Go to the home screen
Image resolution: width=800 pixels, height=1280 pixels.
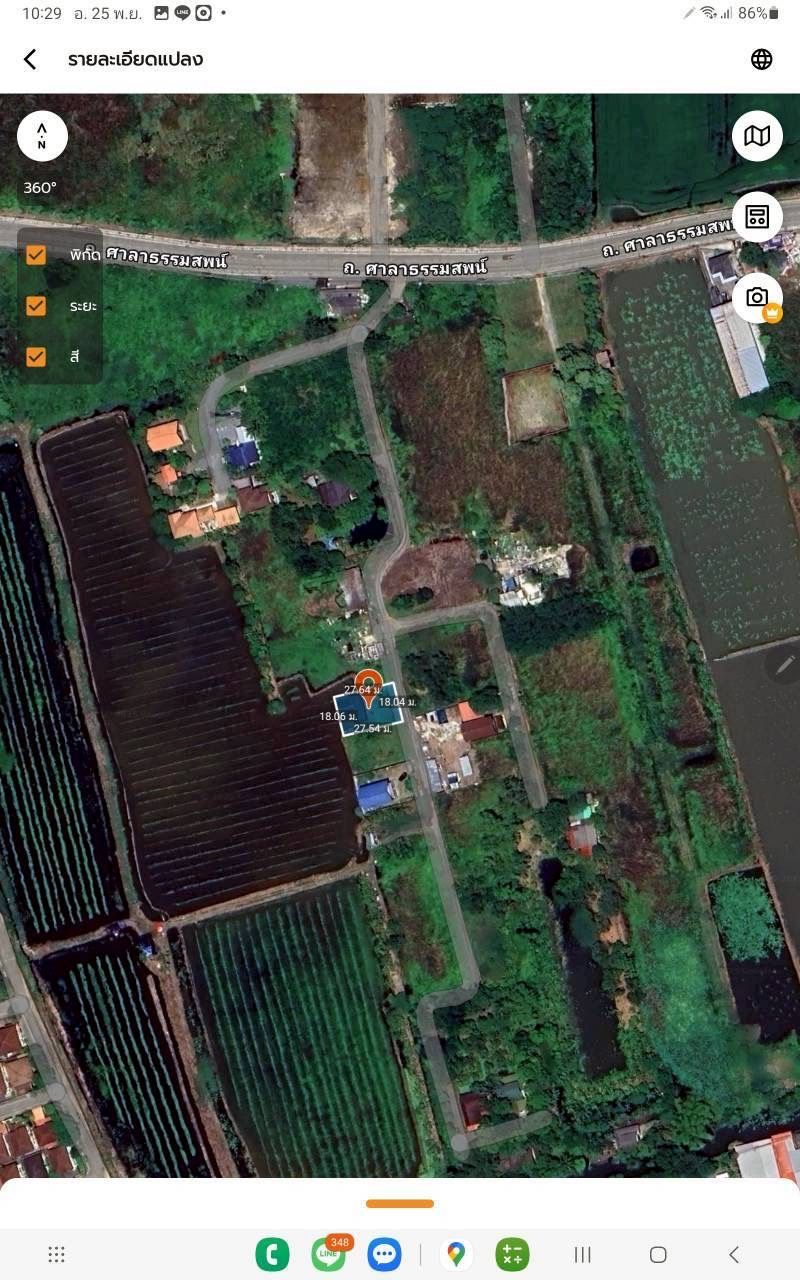tap(658, 1254)
